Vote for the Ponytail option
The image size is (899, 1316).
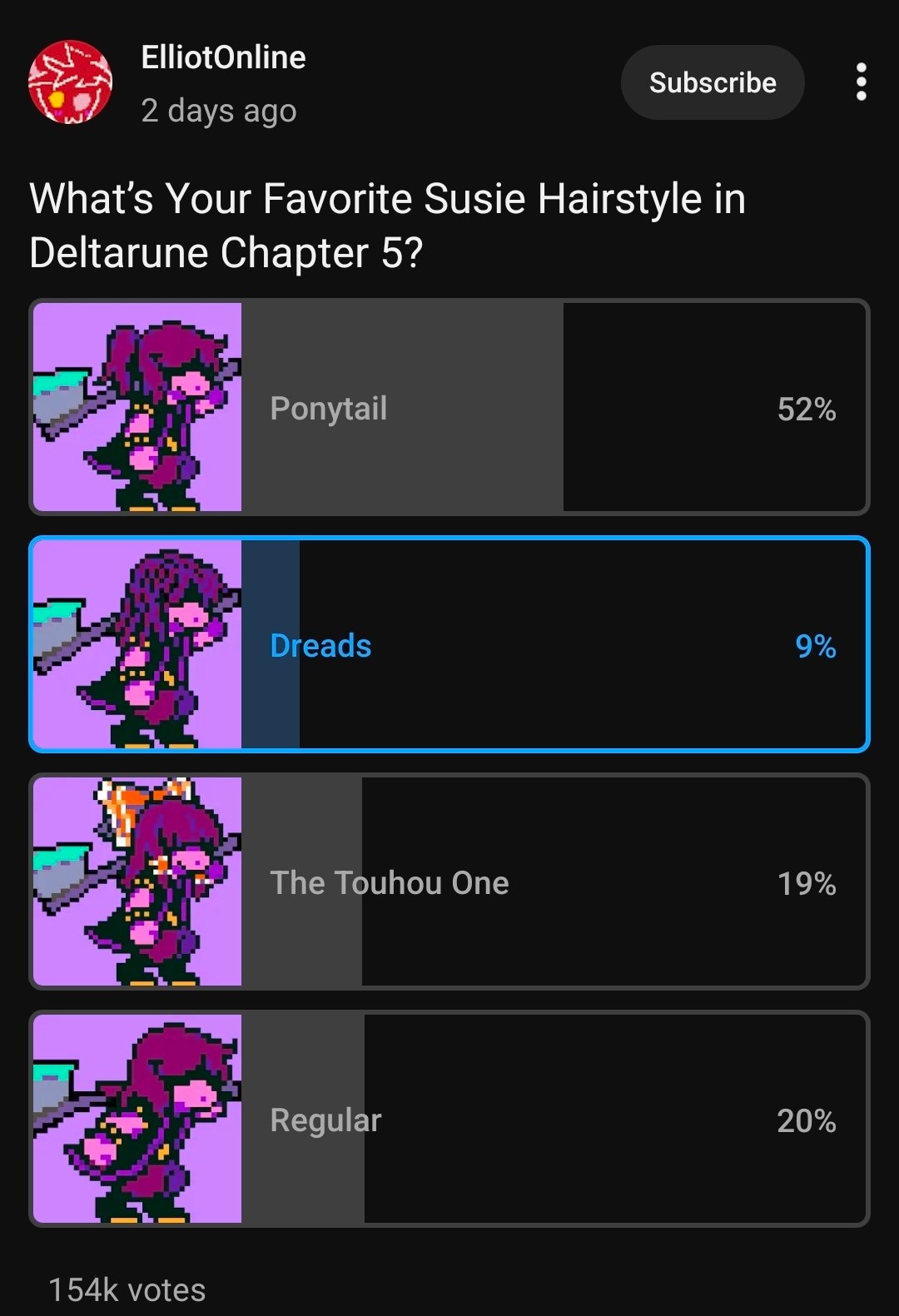[449, 407]
